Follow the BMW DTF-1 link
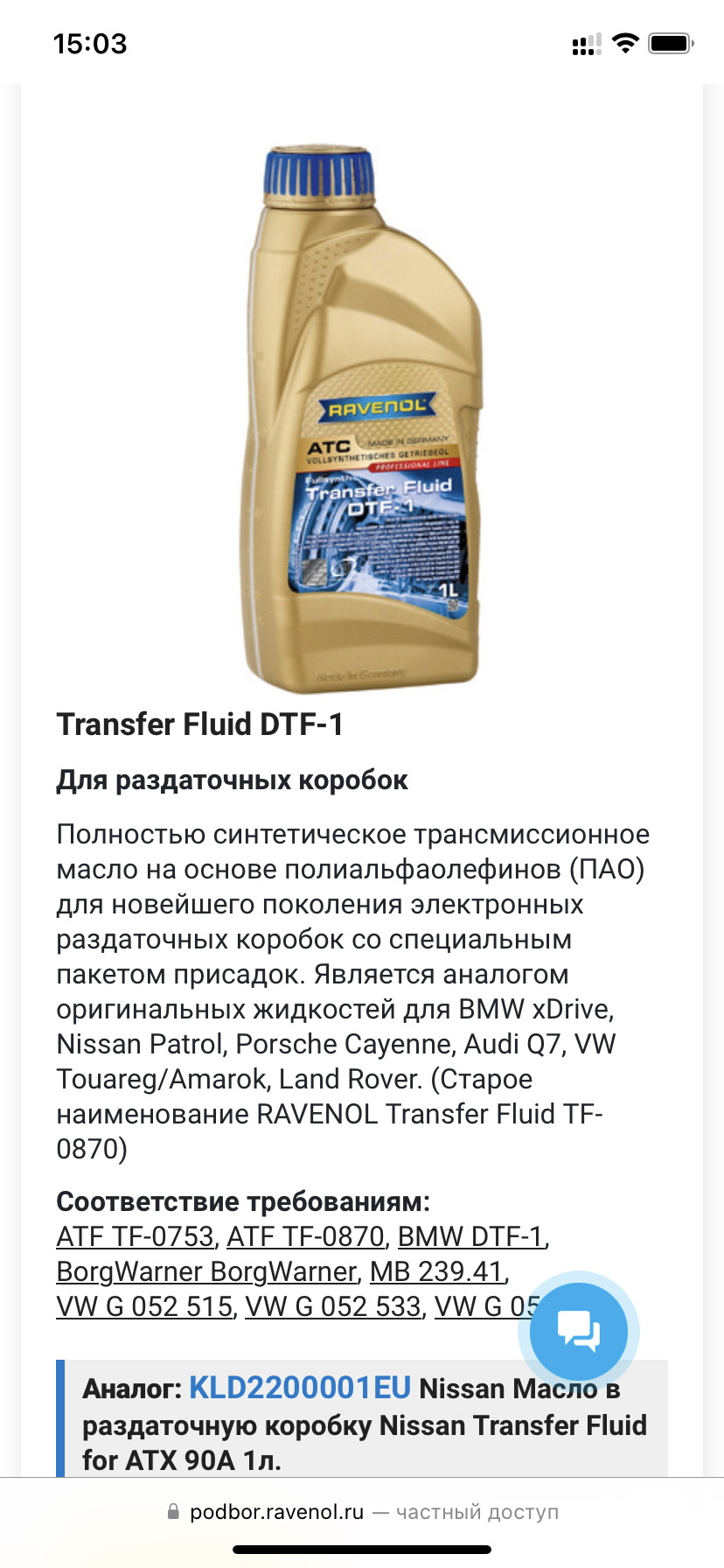The width and height of the screenshot is (724, 1568). [470, 1236]
